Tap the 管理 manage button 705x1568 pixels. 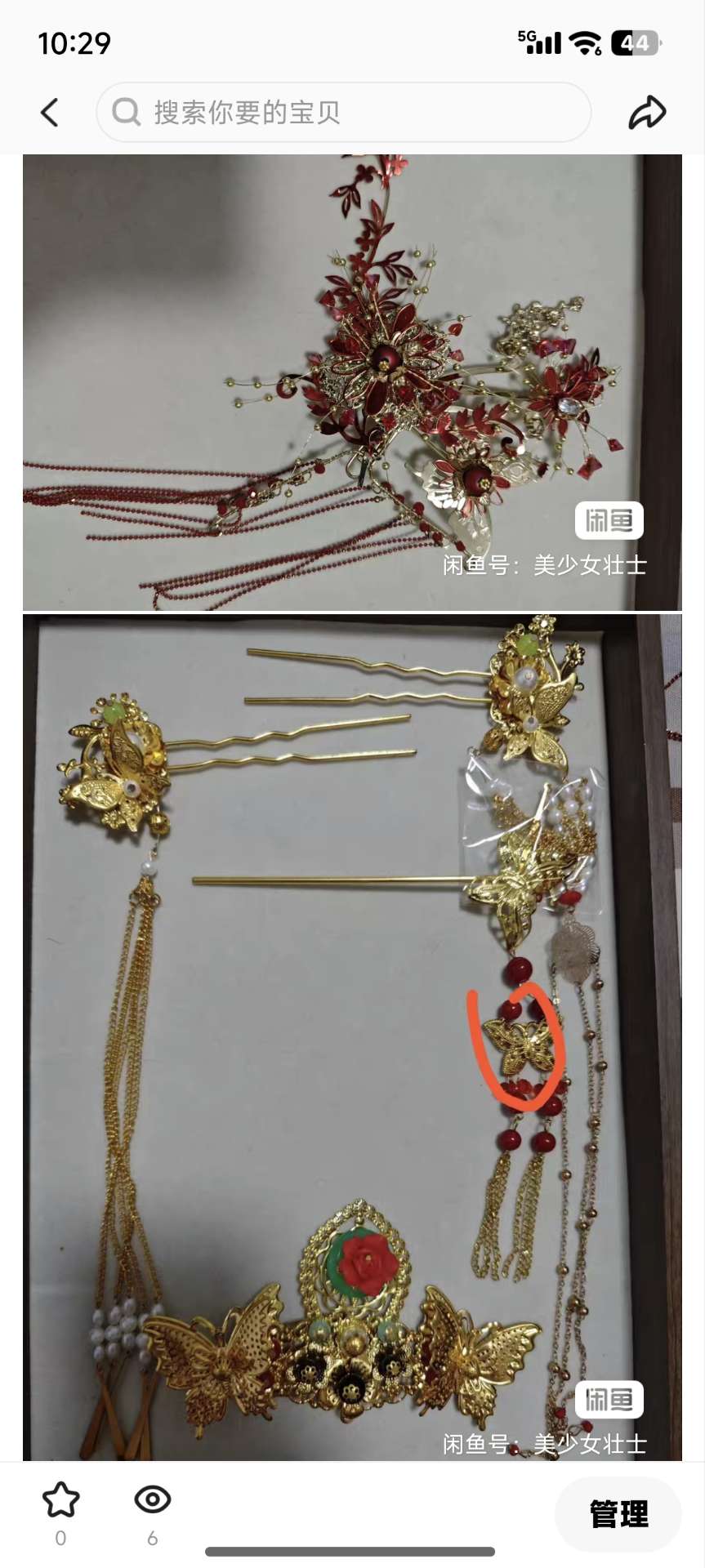pyautogui.click(x=618, y=1513)
